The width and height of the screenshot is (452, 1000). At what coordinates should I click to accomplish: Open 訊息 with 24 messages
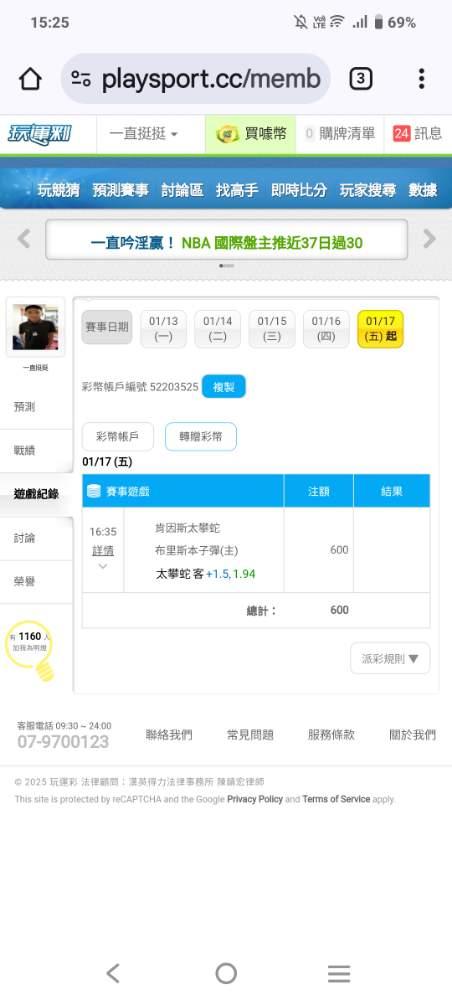pos(418,134)
